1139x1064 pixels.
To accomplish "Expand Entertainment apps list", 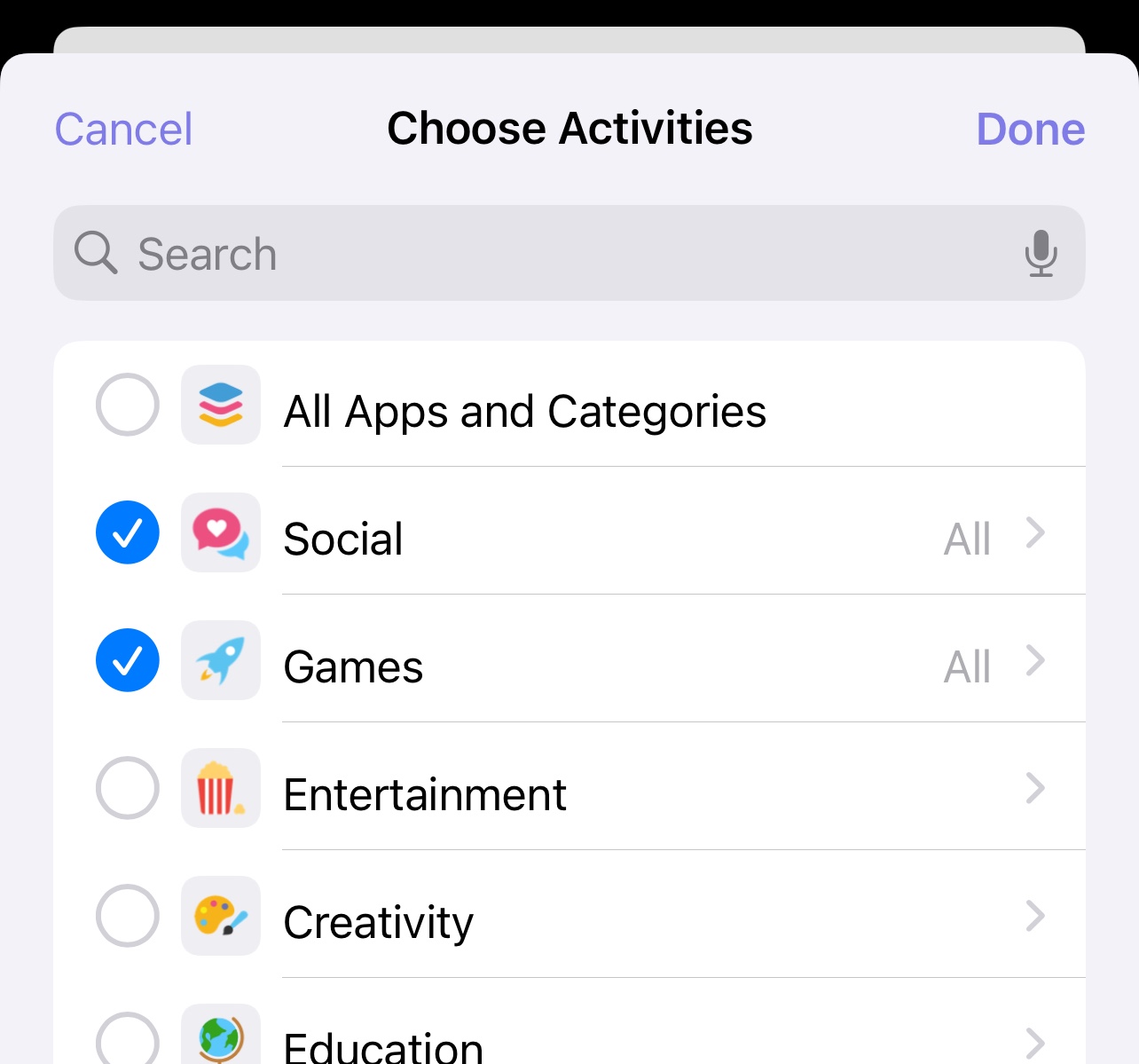I will click(1034, 789).
